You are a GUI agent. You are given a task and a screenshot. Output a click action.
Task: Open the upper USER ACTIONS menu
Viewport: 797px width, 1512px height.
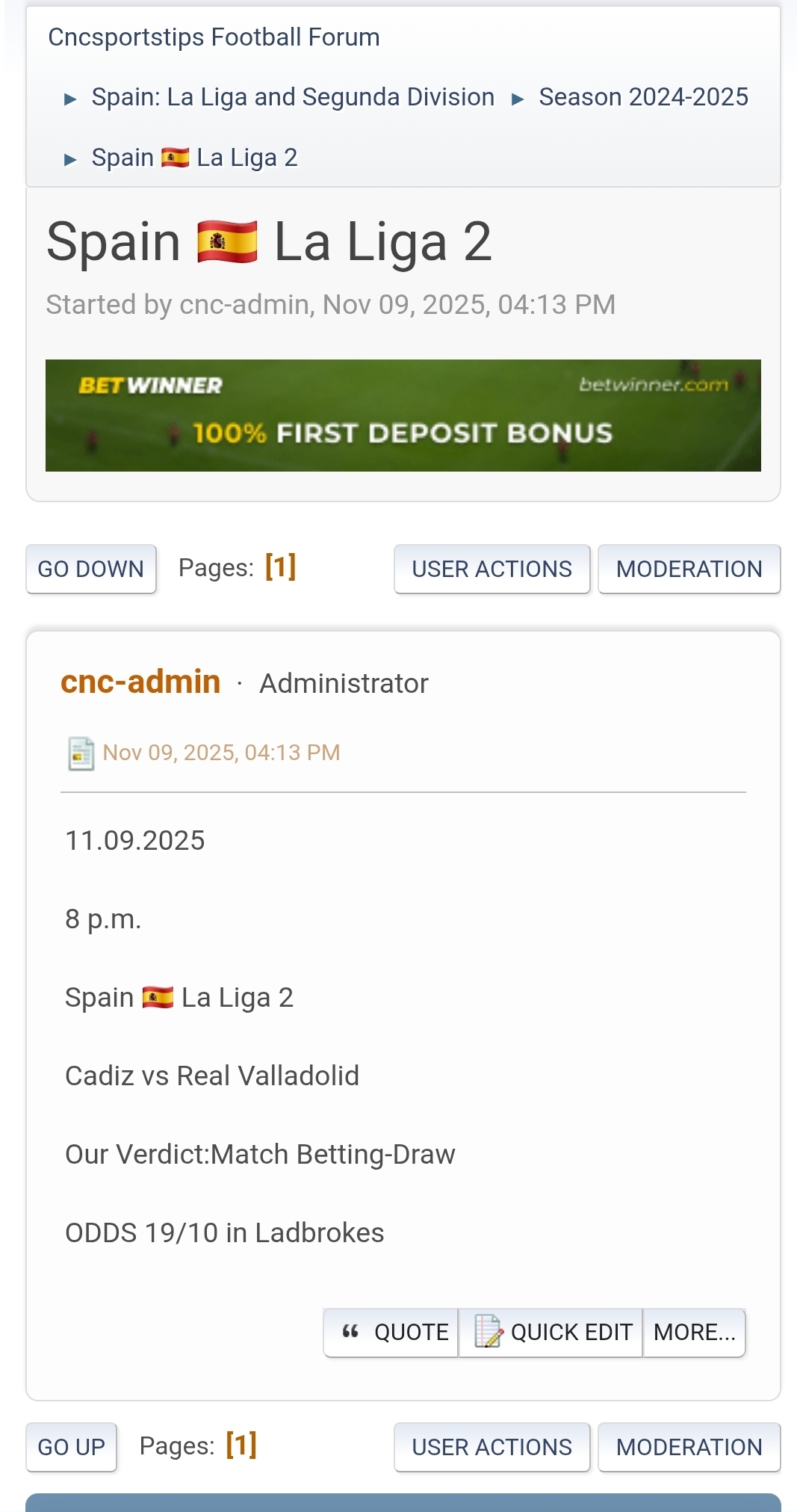coord(491,569)
